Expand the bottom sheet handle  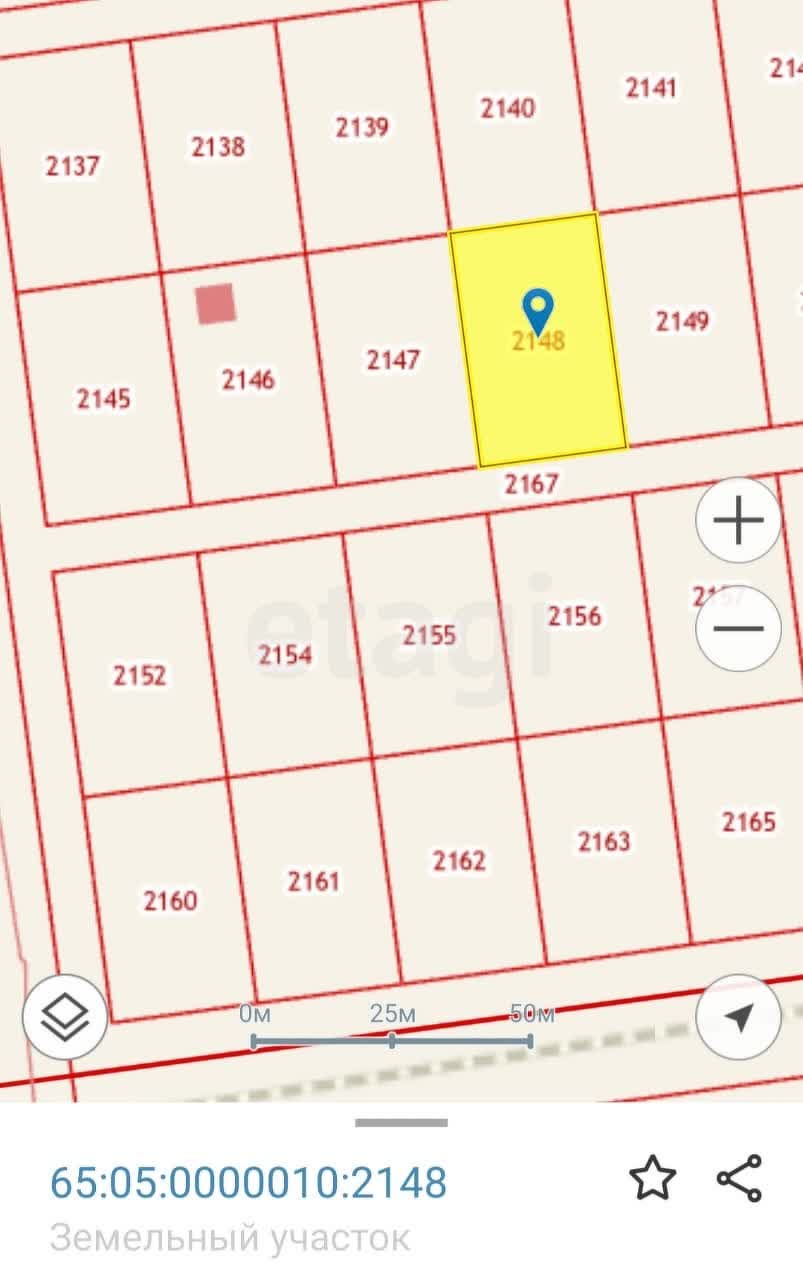(x=401, y=1122)
